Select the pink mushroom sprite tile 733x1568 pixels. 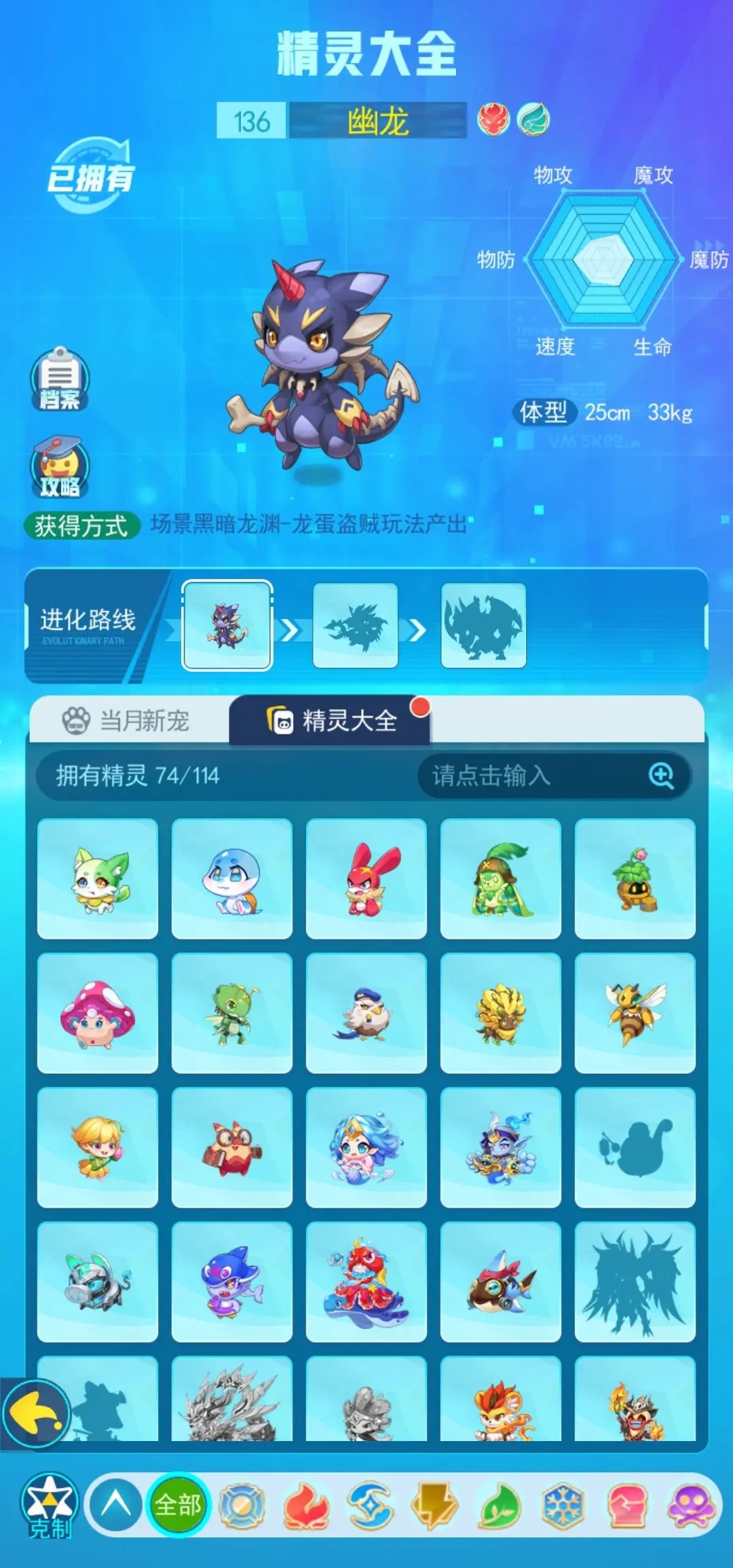point(98,1013)
